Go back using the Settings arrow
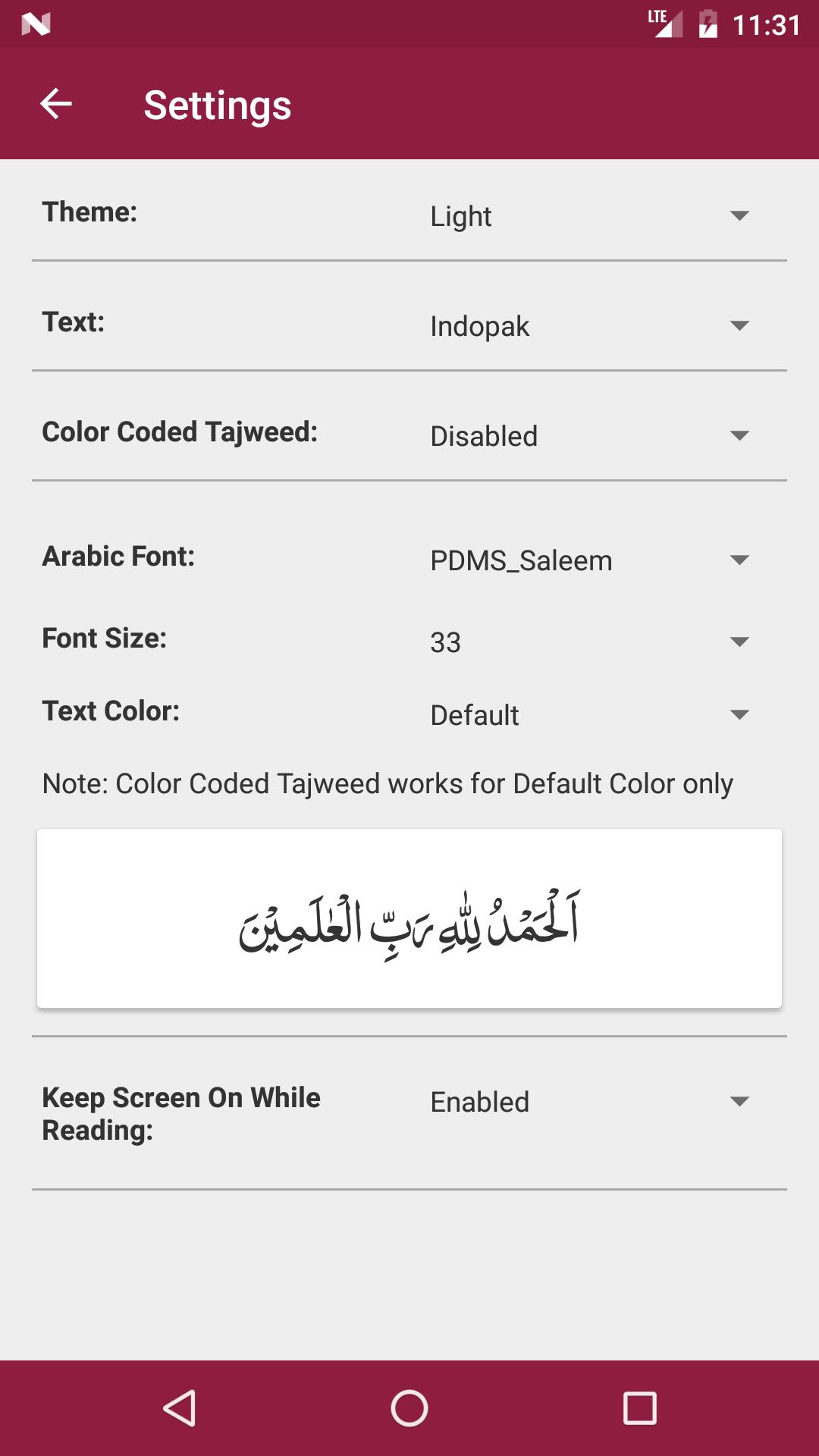The image size is (819, 1456). coord(56,104)
